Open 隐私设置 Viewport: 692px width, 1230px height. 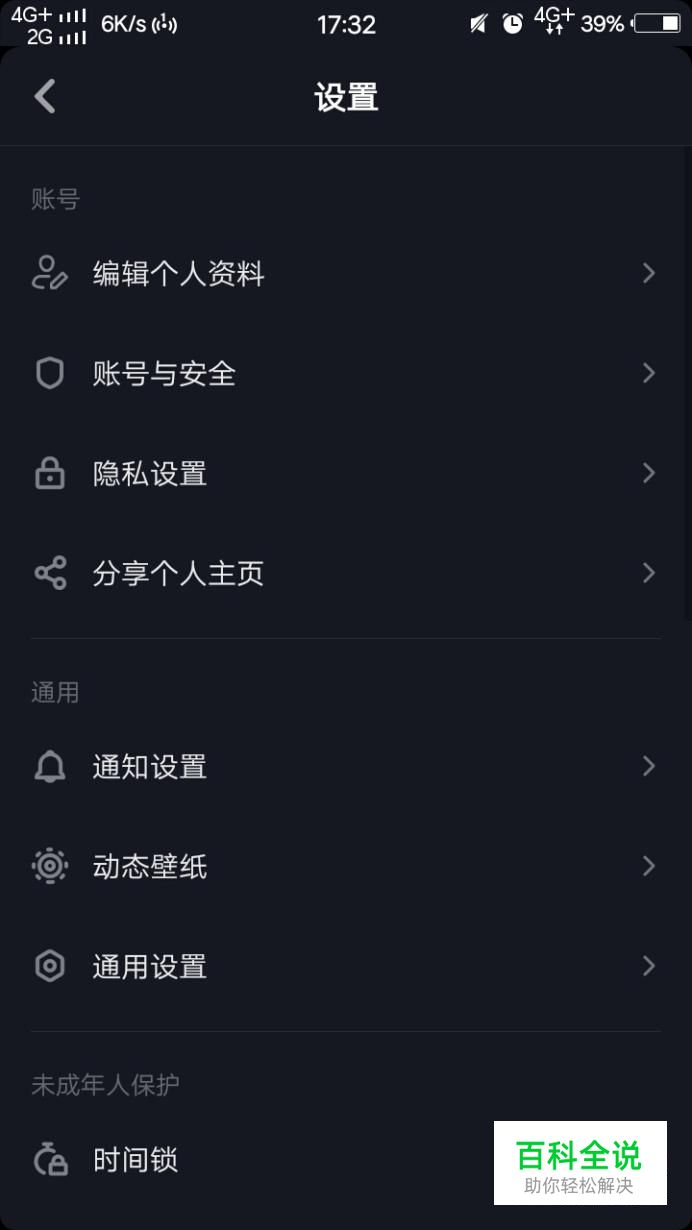pyautogui.click(x=346, y=473)
